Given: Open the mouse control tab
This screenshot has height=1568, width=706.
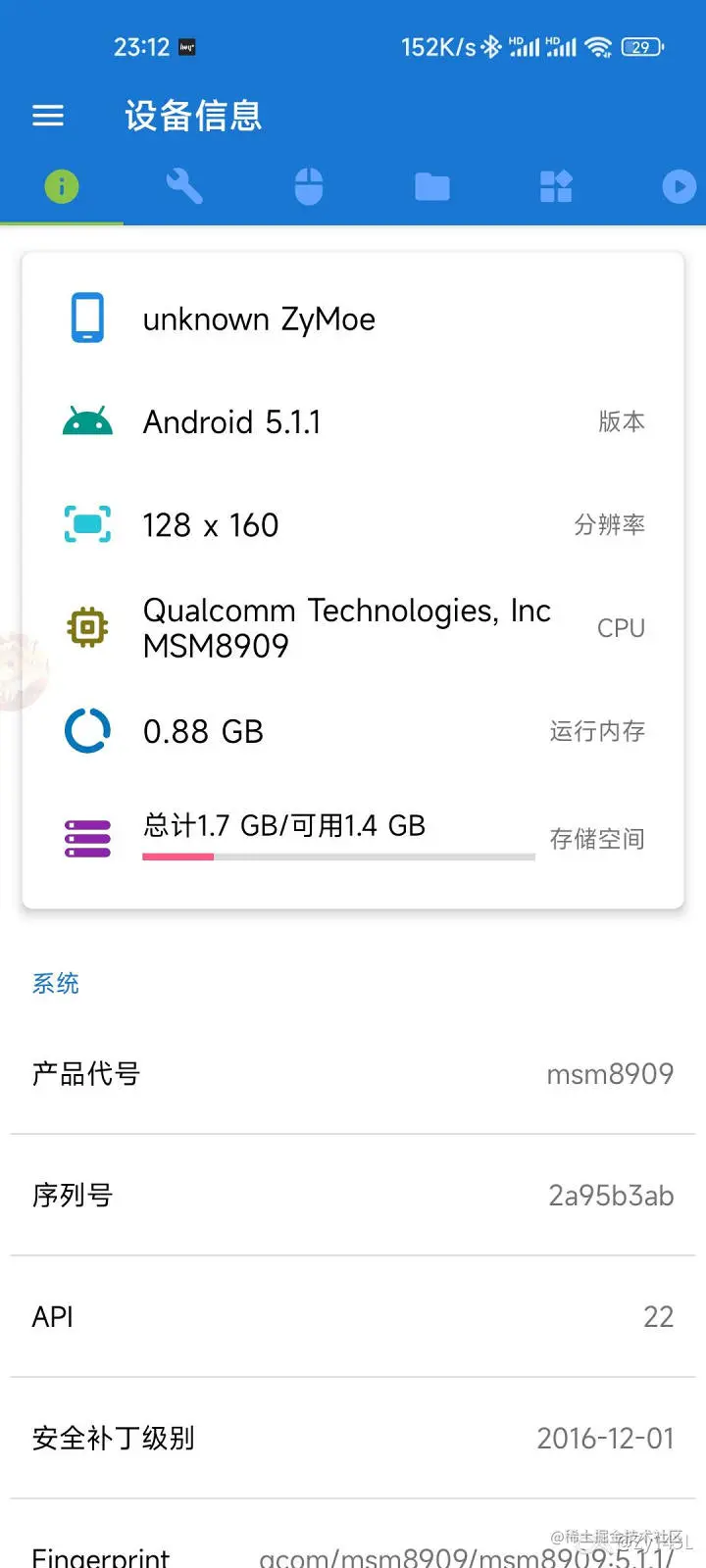Looking at the screenshot, I should point(309,186).
